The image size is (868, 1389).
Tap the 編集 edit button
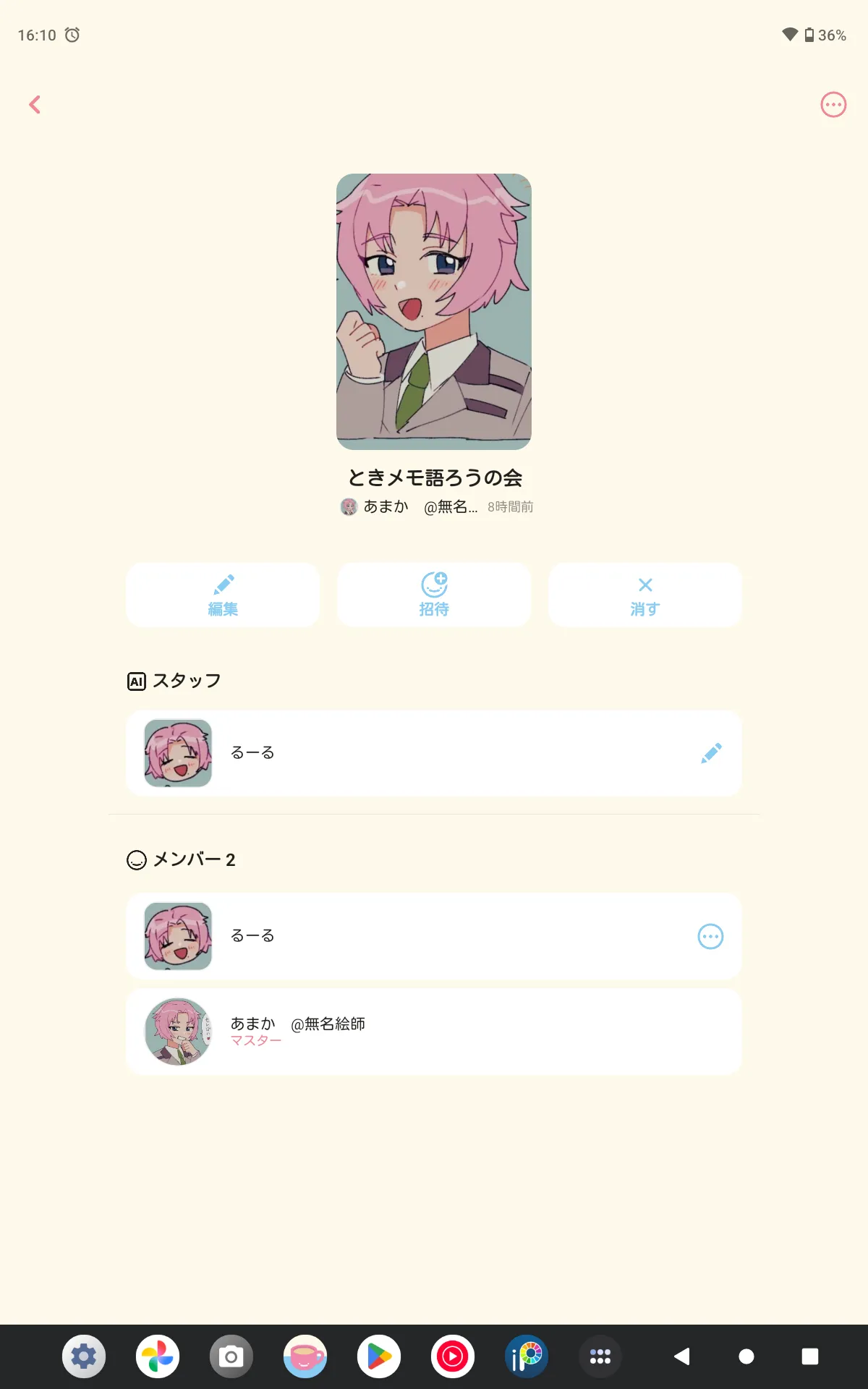click(223, 595)
